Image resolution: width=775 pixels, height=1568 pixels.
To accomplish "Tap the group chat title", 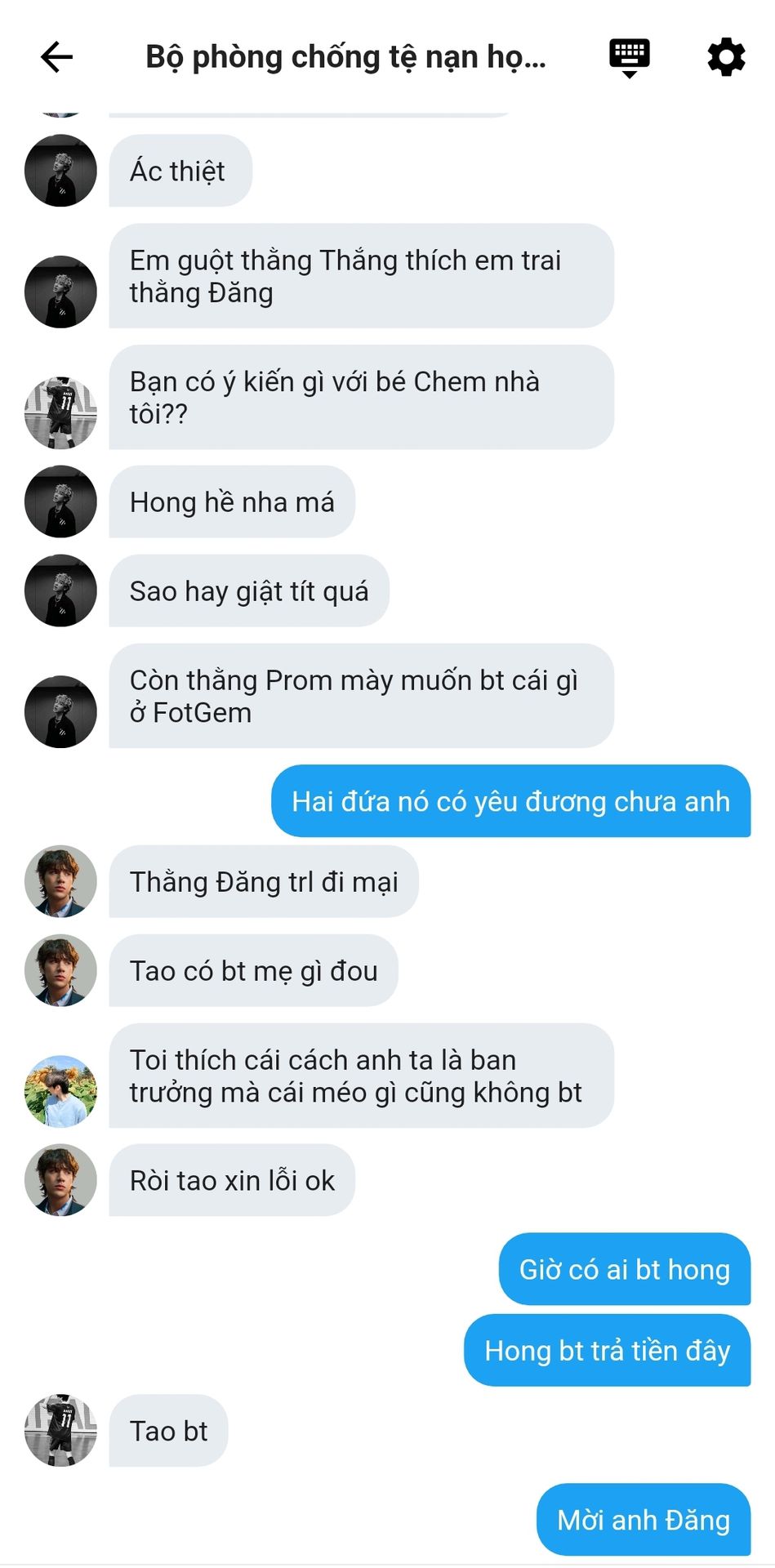I will 345,57.
